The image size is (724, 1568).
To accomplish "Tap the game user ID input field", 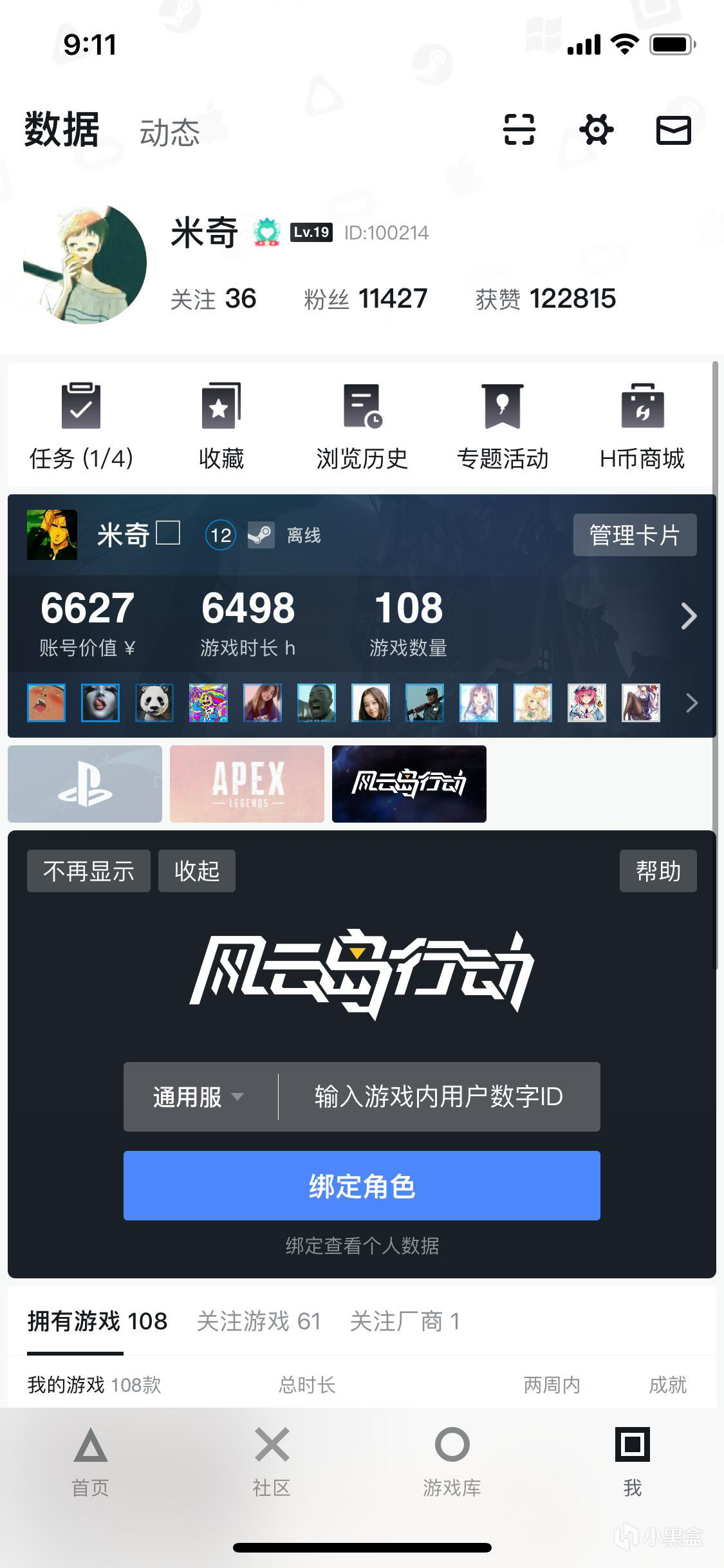I will [439, 1097].
